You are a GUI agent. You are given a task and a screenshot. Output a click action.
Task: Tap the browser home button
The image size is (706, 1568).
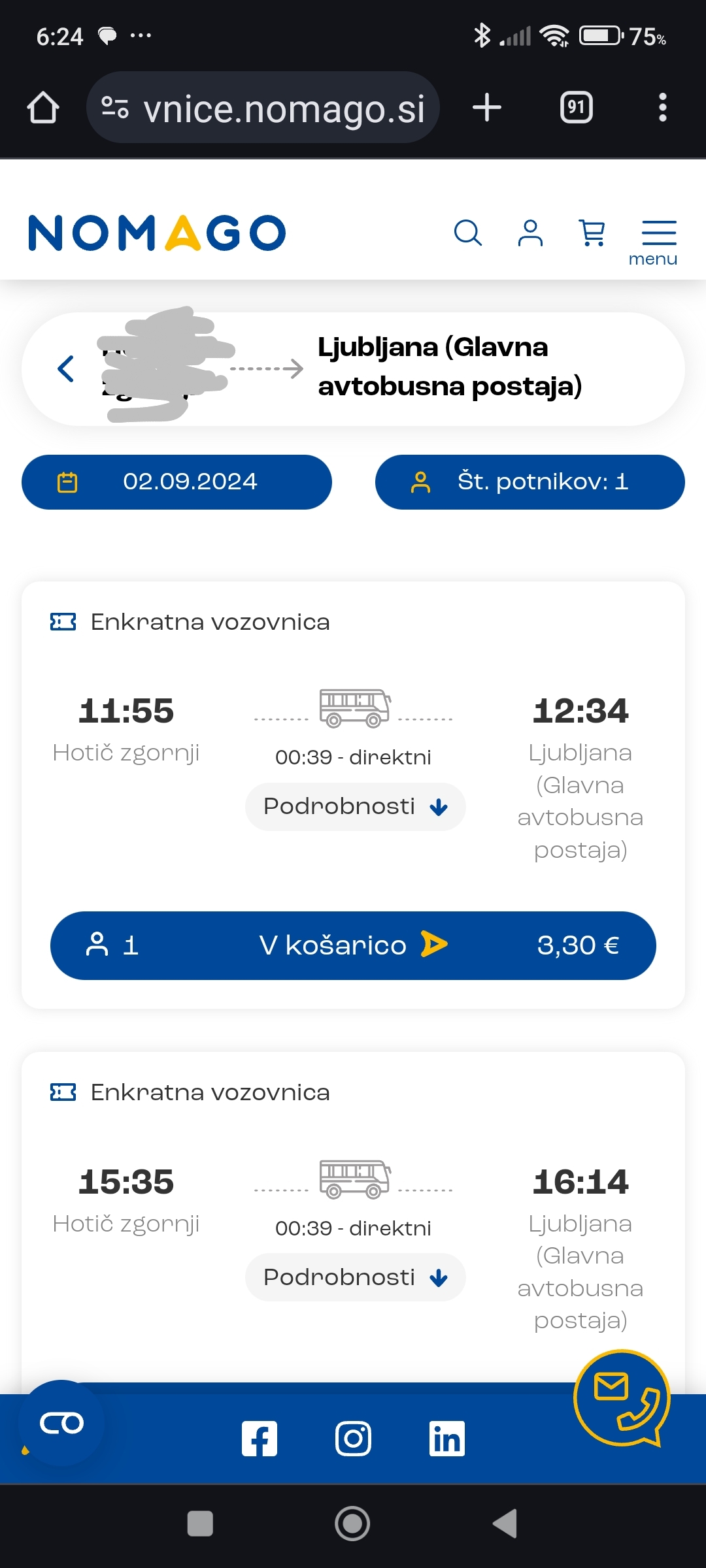click(x=43, y=107)
